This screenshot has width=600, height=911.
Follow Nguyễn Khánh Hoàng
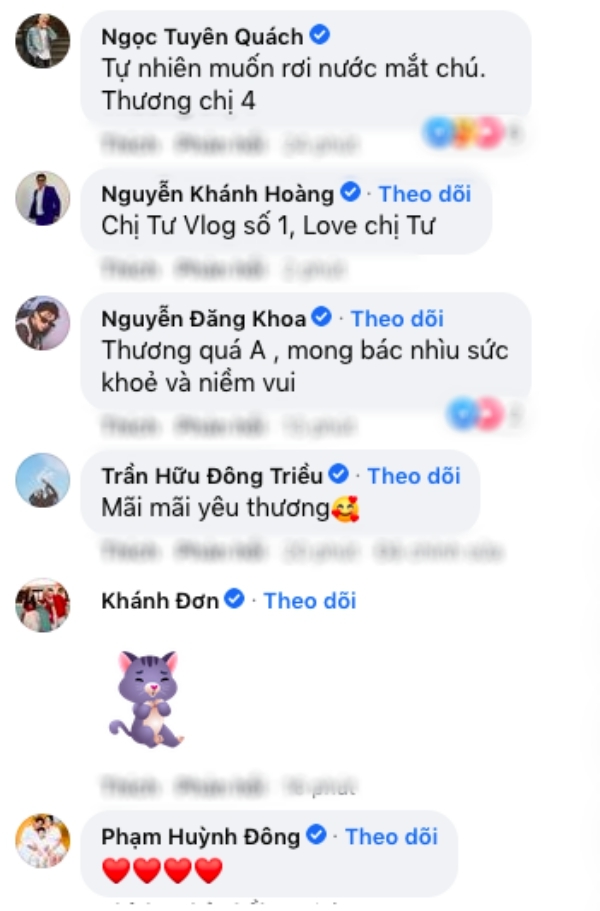425,194
